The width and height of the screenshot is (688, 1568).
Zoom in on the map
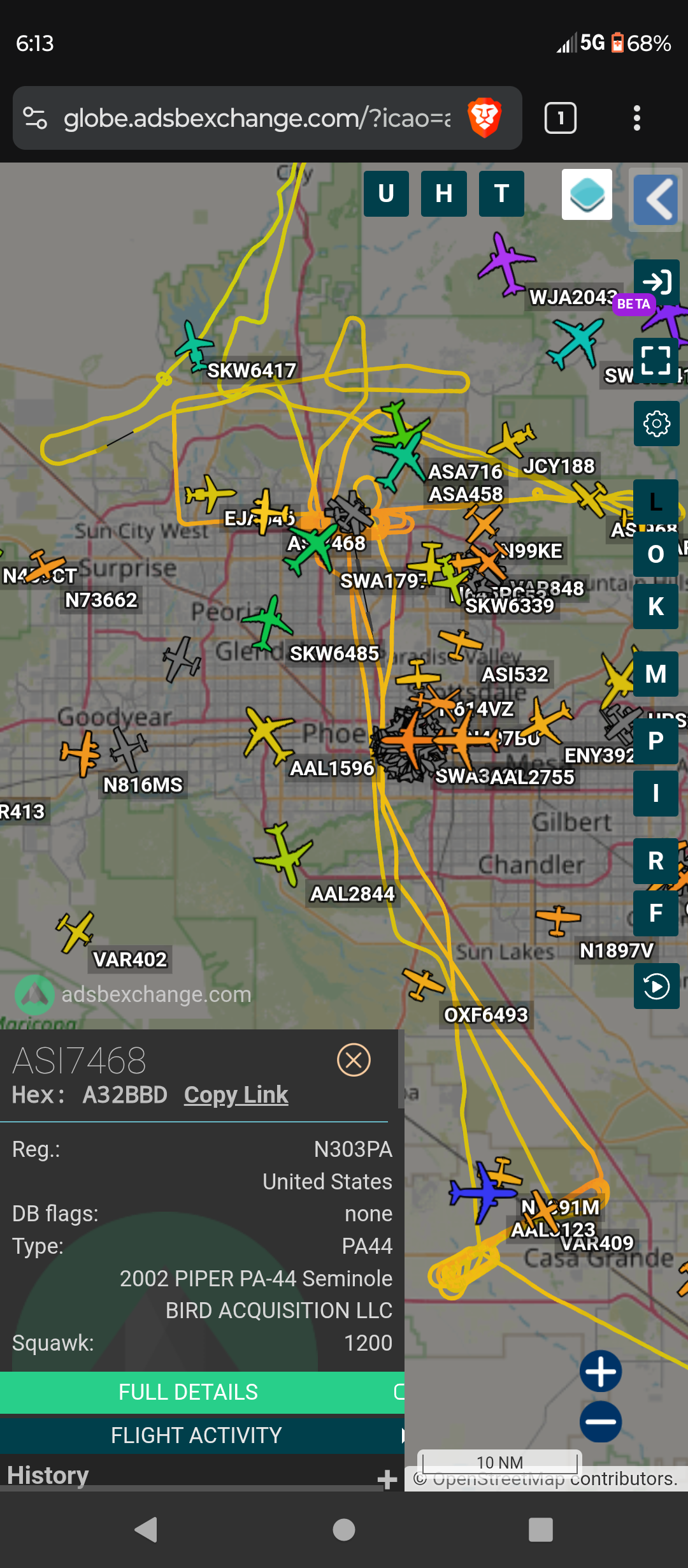(601, 1370)
